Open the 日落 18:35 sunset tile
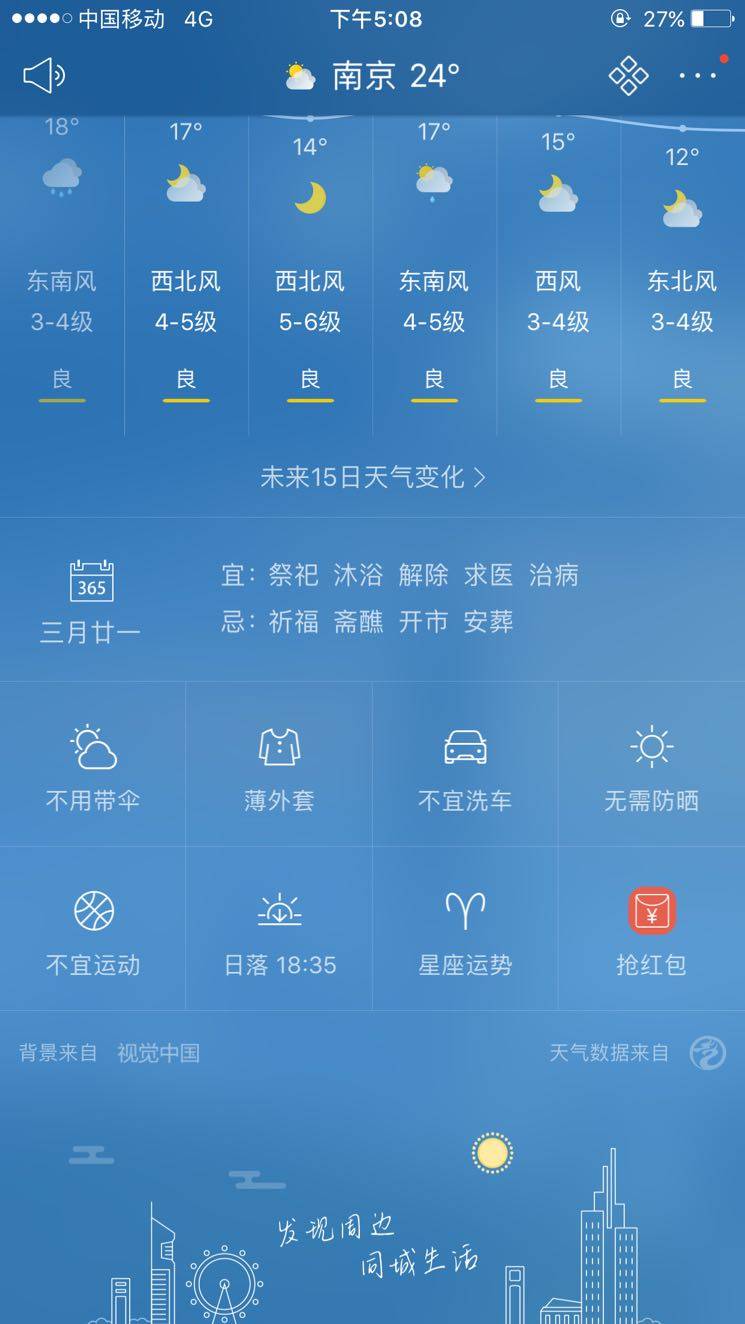This screenshot has width=745, height=1324. pos(279,930)
